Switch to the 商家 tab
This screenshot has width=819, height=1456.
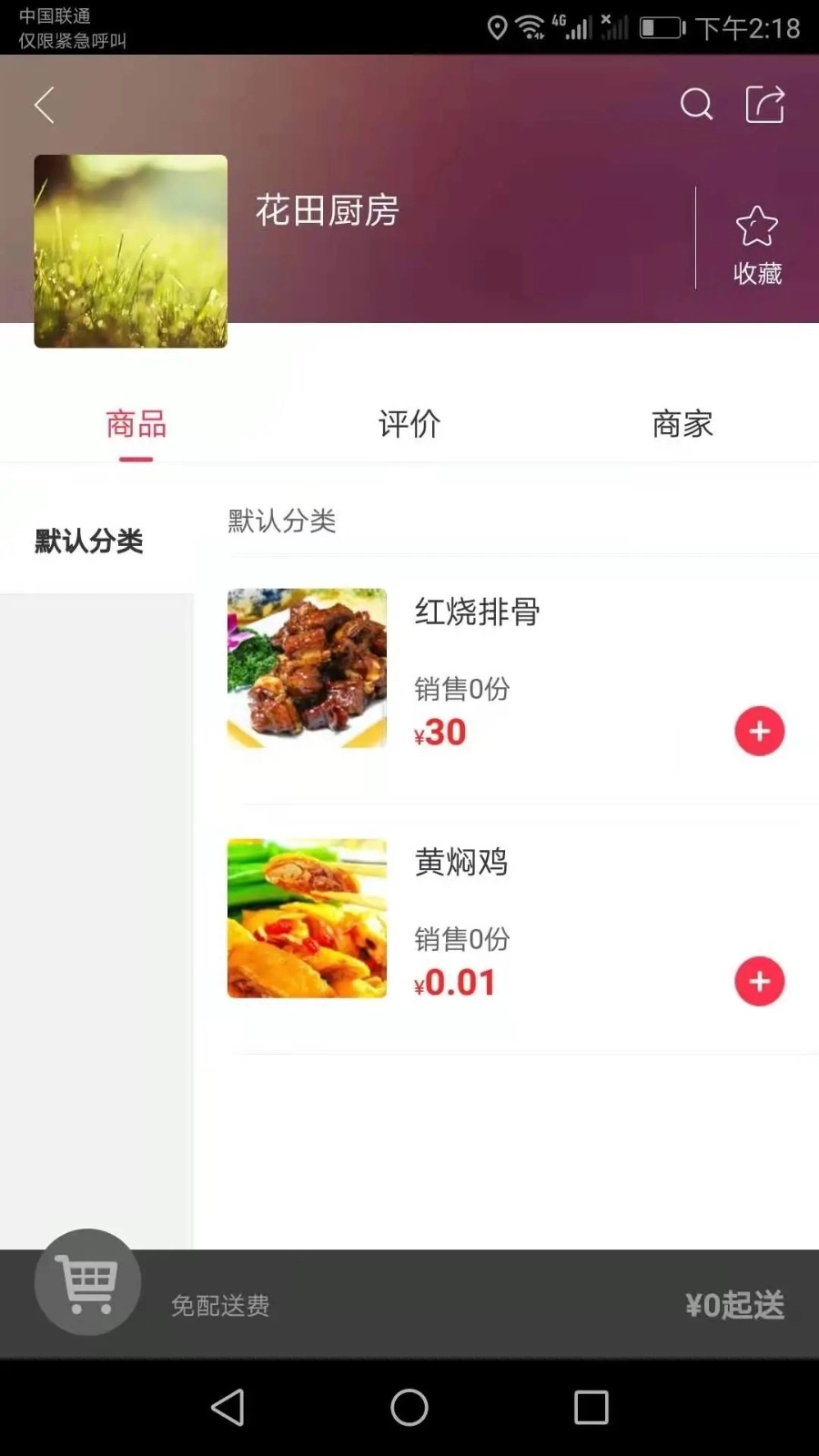[682, 424]
